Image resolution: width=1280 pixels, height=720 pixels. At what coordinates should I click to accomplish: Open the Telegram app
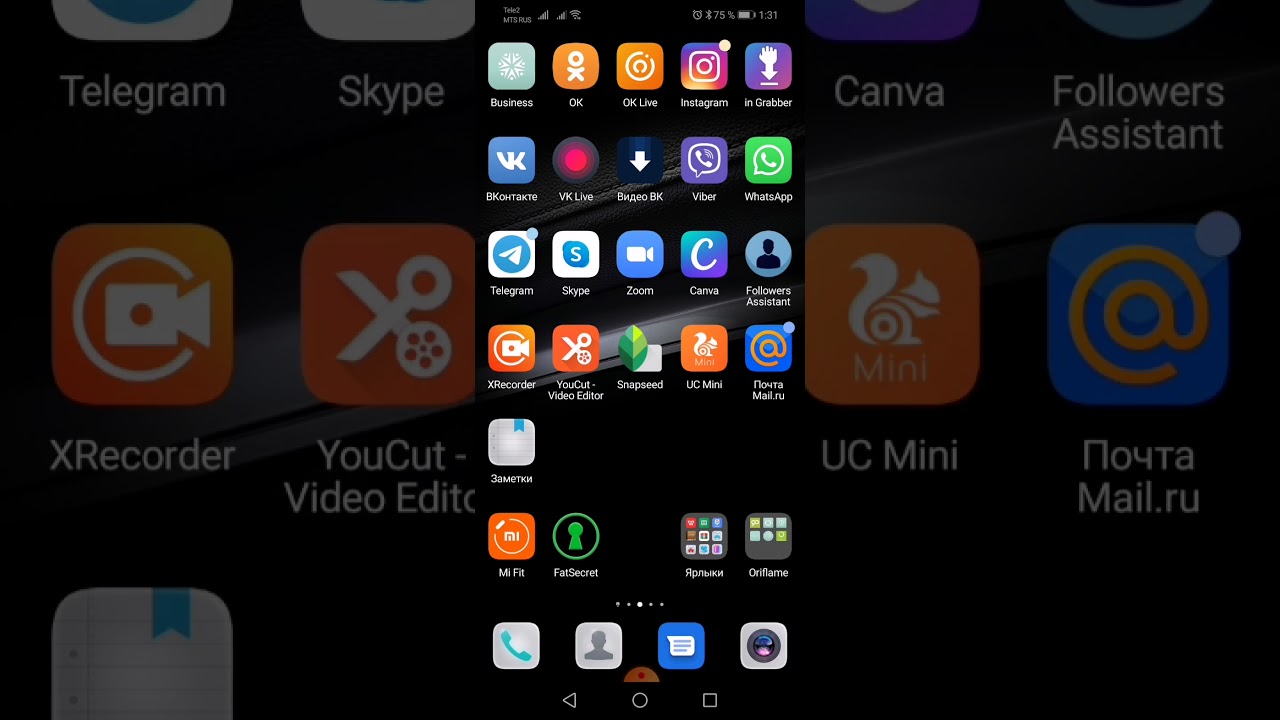[511, 255]
